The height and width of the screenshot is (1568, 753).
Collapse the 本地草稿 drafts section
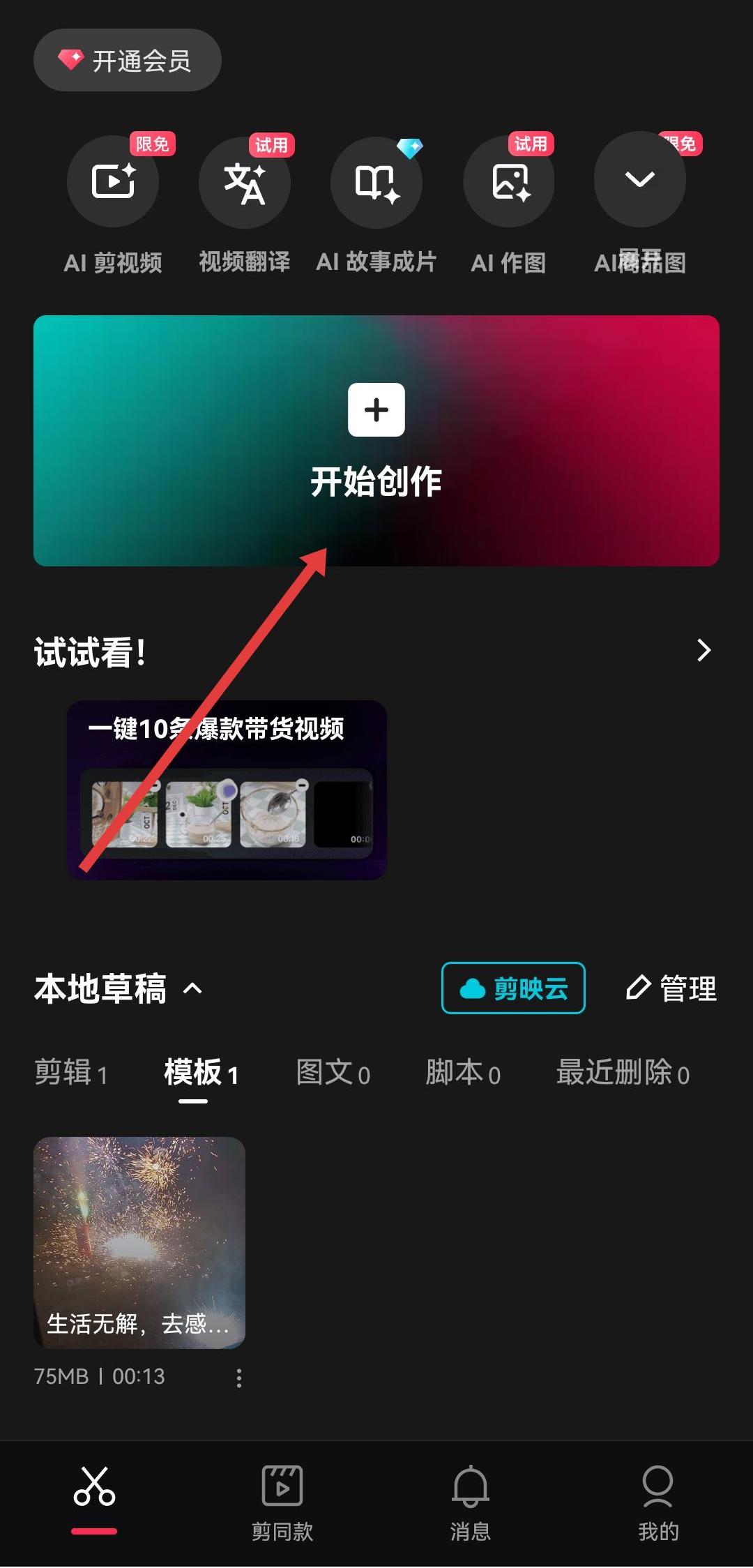192,988
